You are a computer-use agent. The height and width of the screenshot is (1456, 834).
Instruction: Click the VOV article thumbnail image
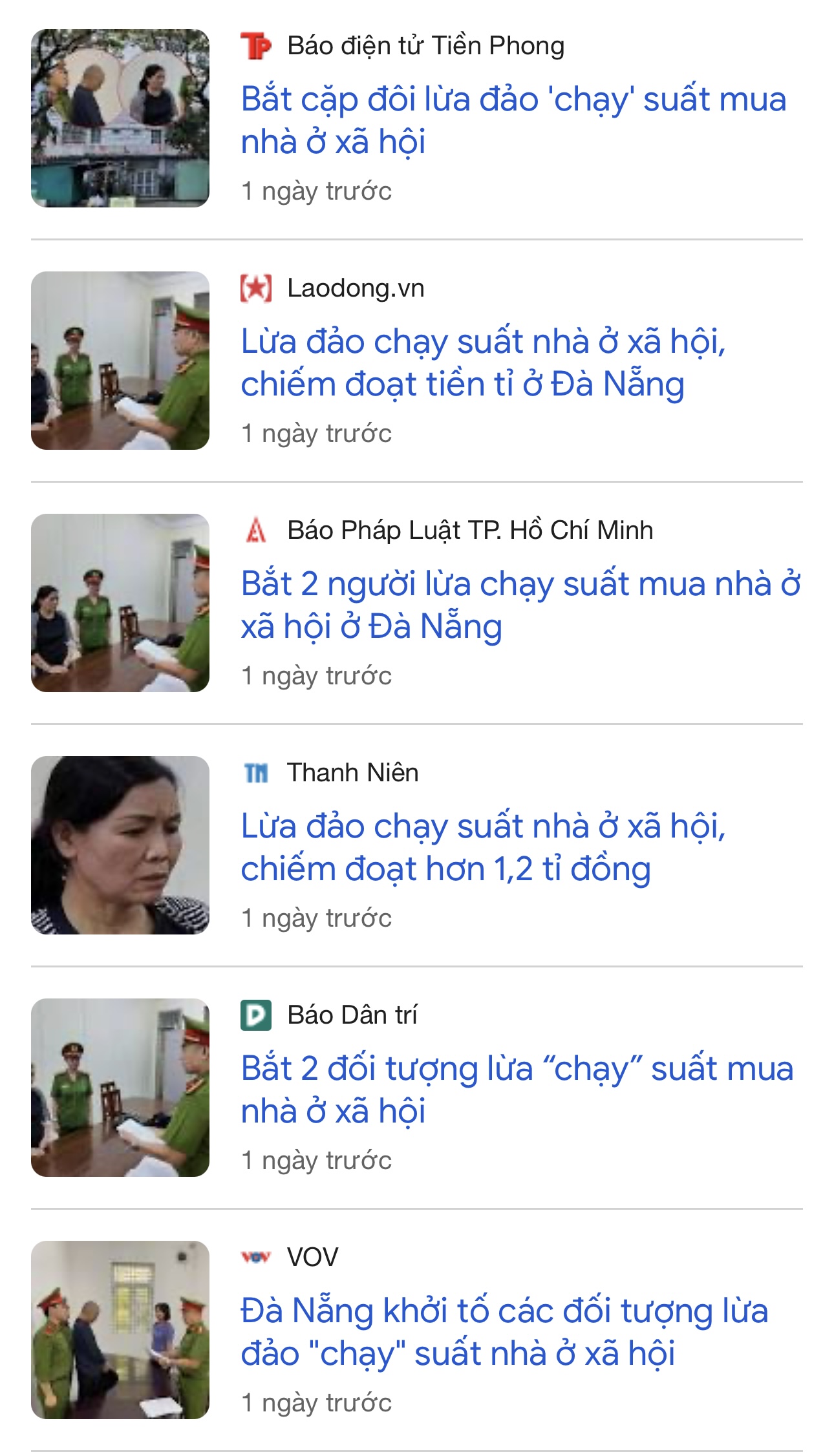[x=123, y=1338]
